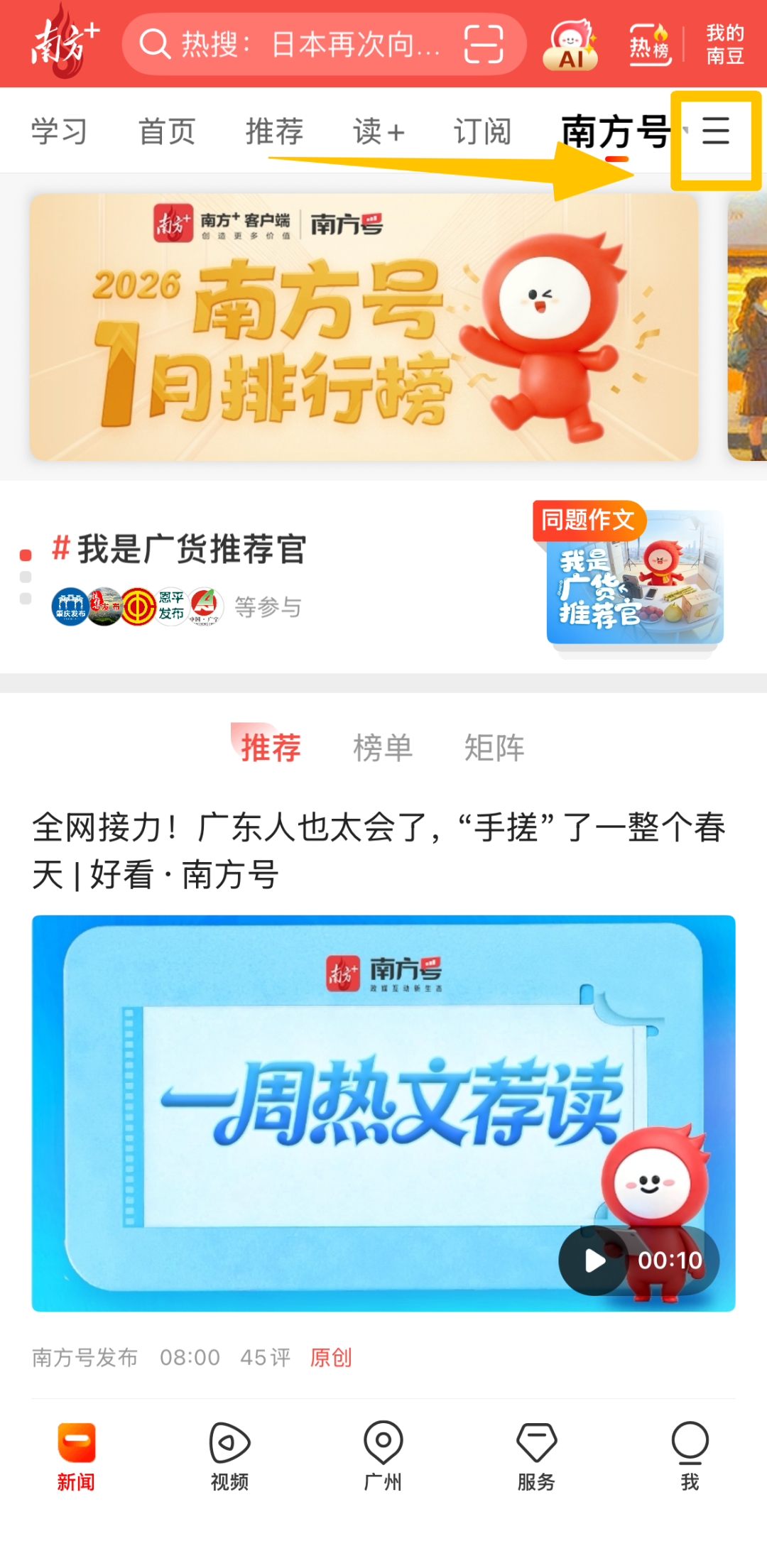Viewport: 767px width, 1568px height.
Task: Switch to the 首页 tab
Action: pos(167,131)
